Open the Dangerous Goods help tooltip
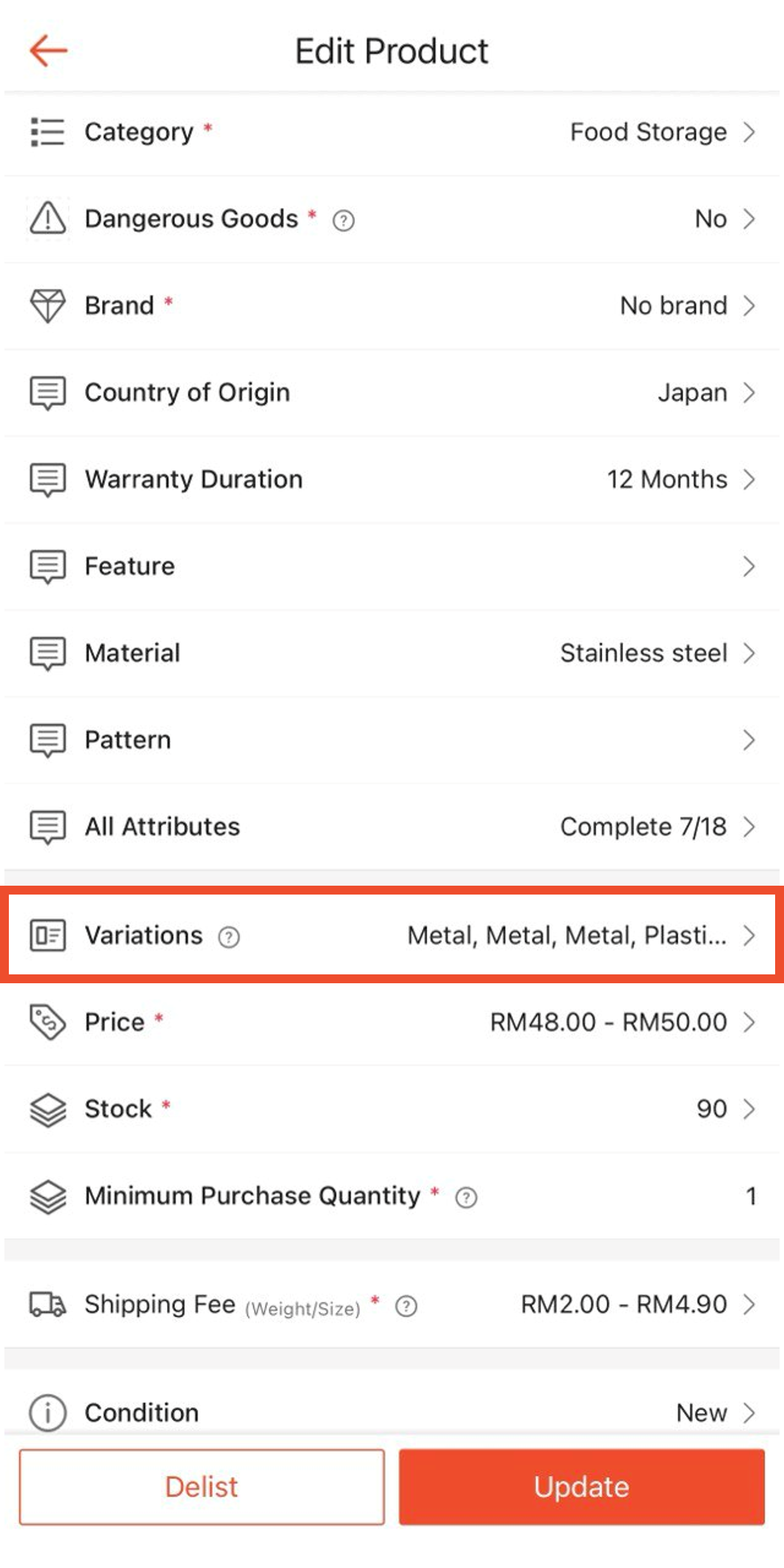Image resolution: width=784 pixels, height=1568 pixels. [x=343, y=220]
